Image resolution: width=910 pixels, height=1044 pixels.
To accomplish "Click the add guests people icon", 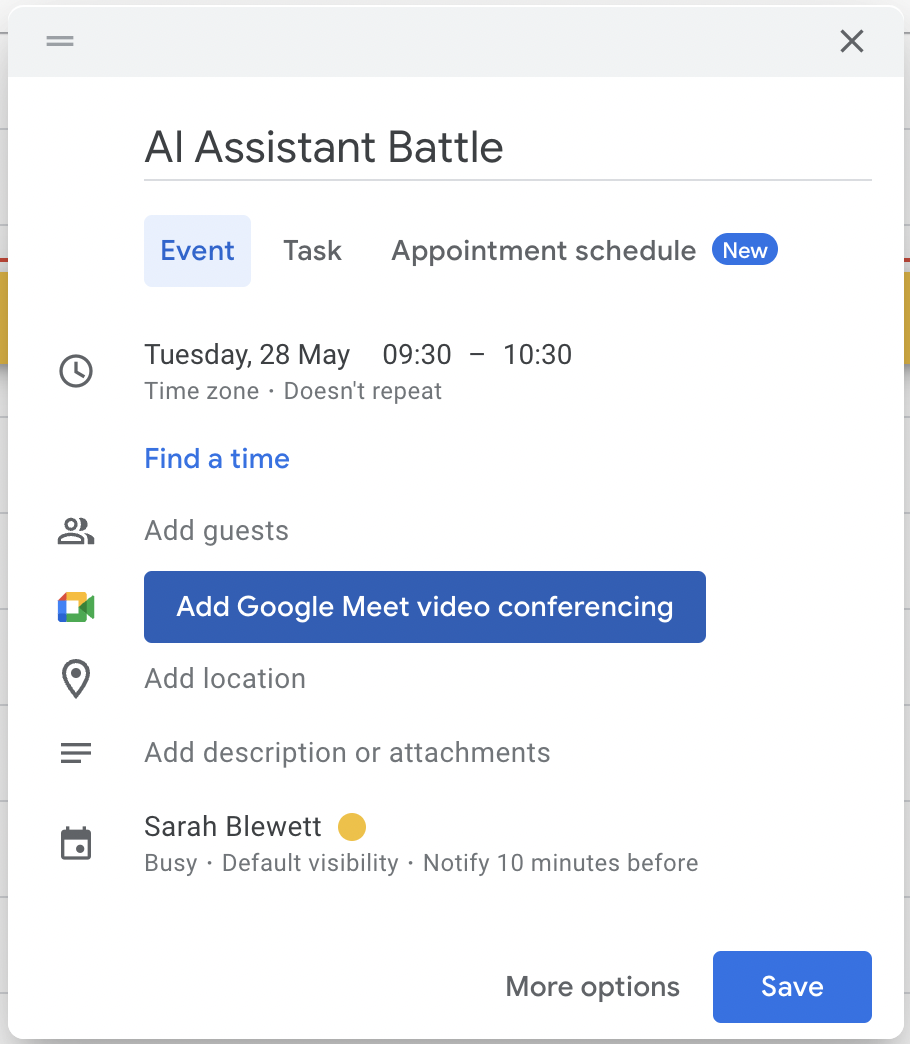I will [x=76, y=532].
